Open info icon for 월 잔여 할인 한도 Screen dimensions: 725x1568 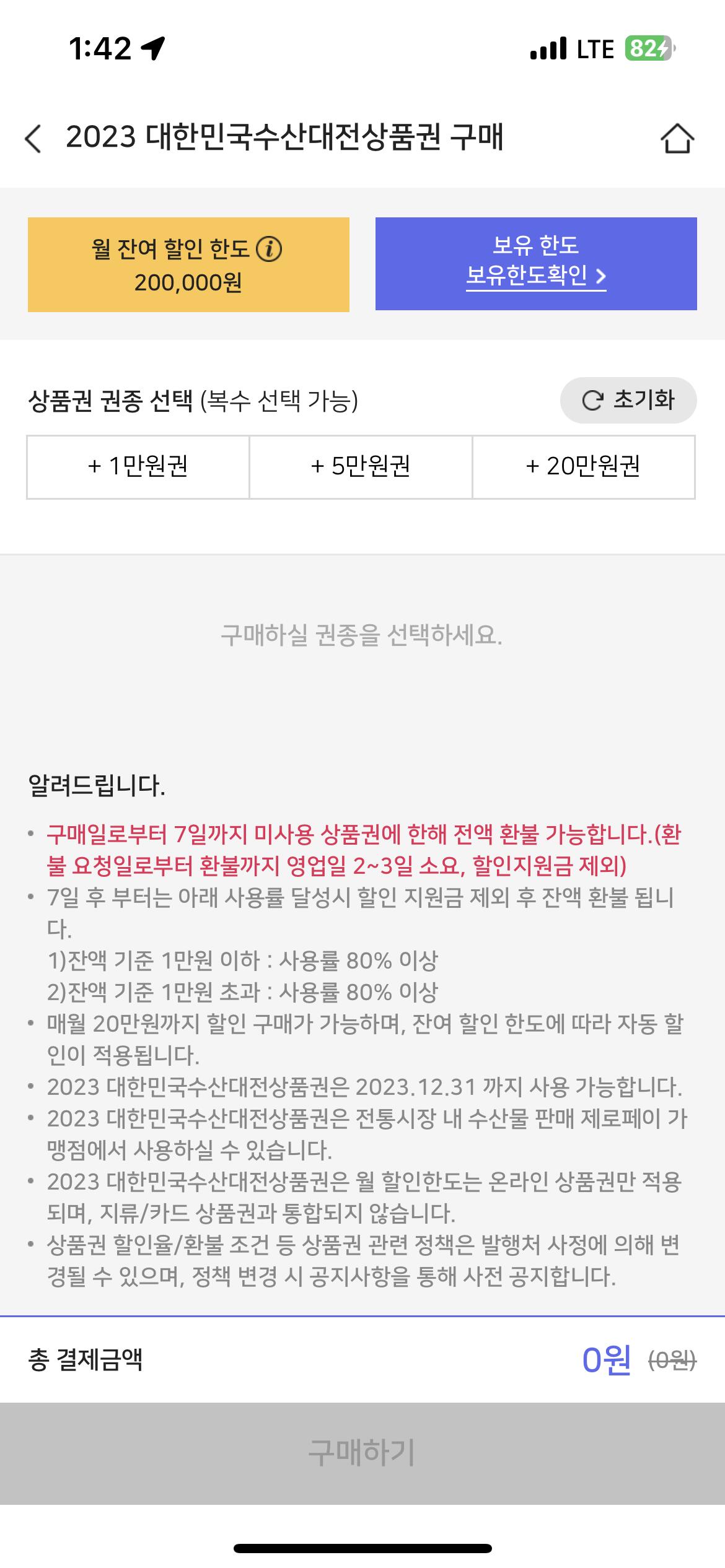click(x=269, y=249)
